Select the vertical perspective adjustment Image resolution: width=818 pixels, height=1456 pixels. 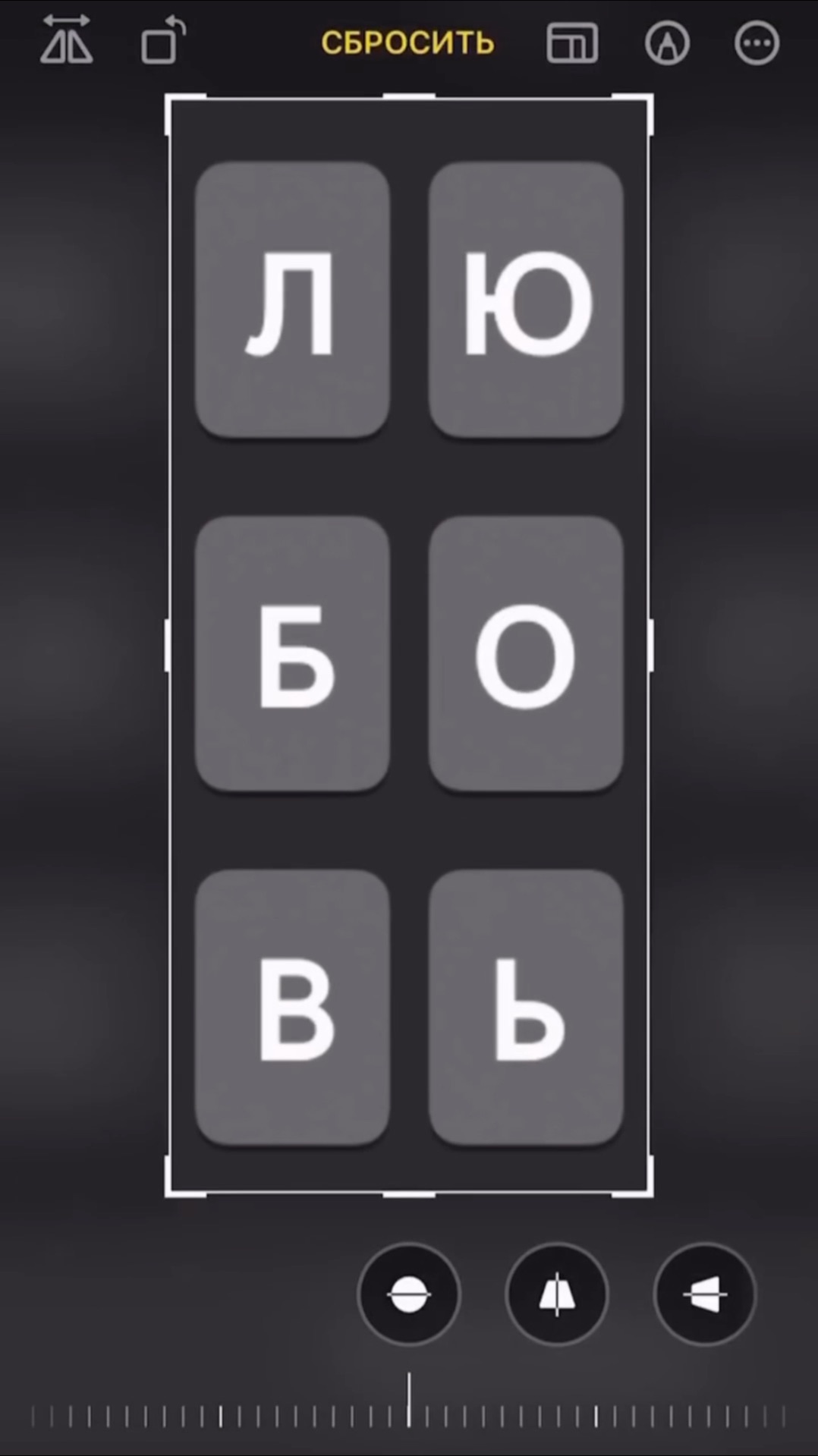coord(557,1294)
